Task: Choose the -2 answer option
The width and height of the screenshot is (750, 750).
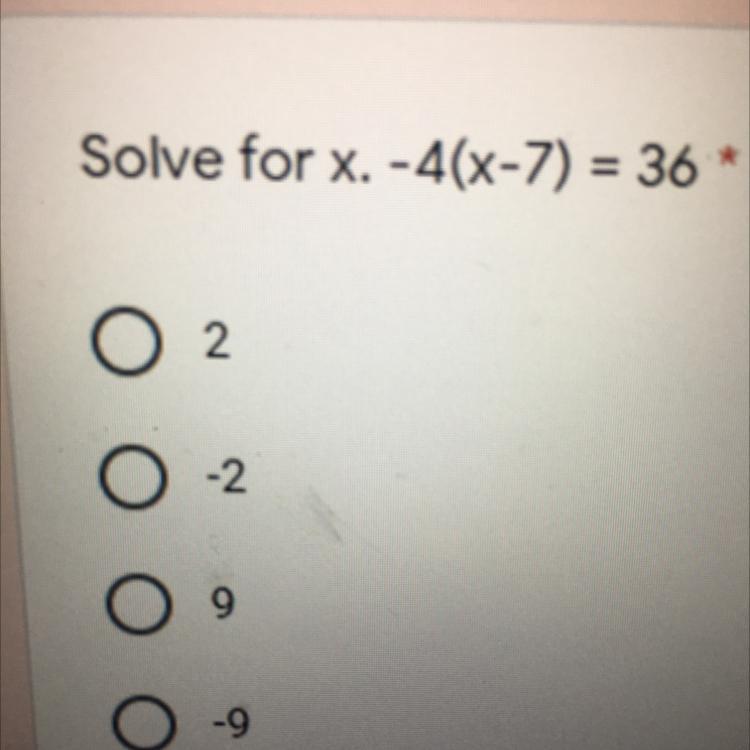Action: [x=133, y=476]
